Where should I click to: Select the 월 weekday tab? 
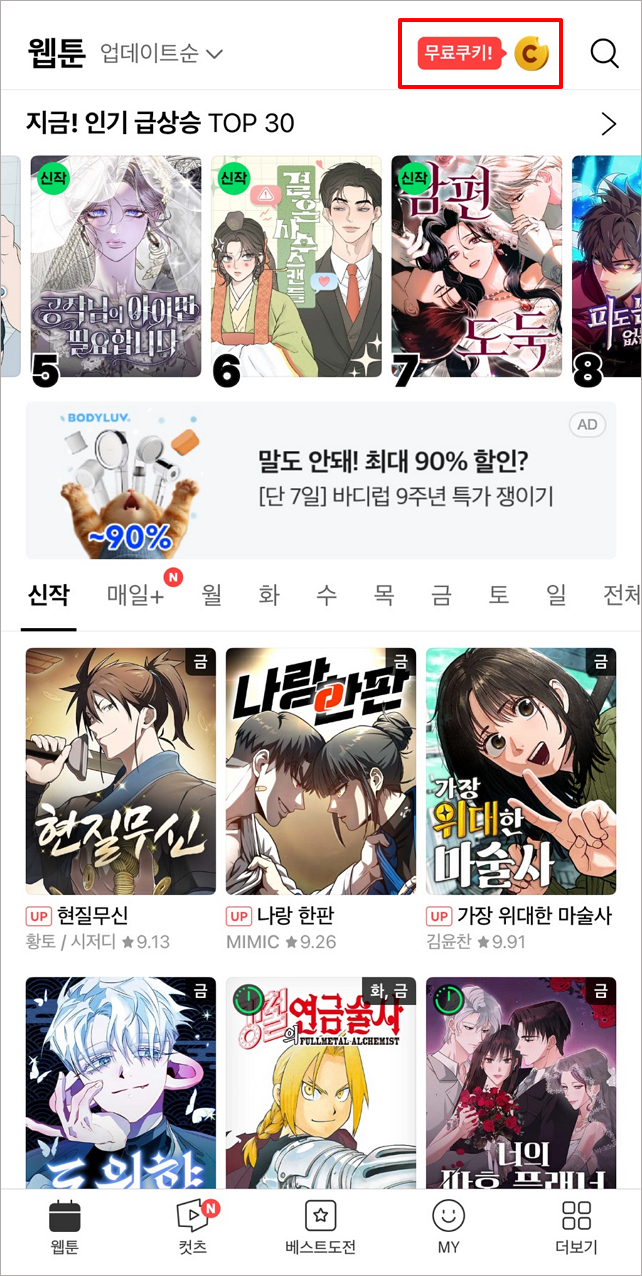coord(211,595)
